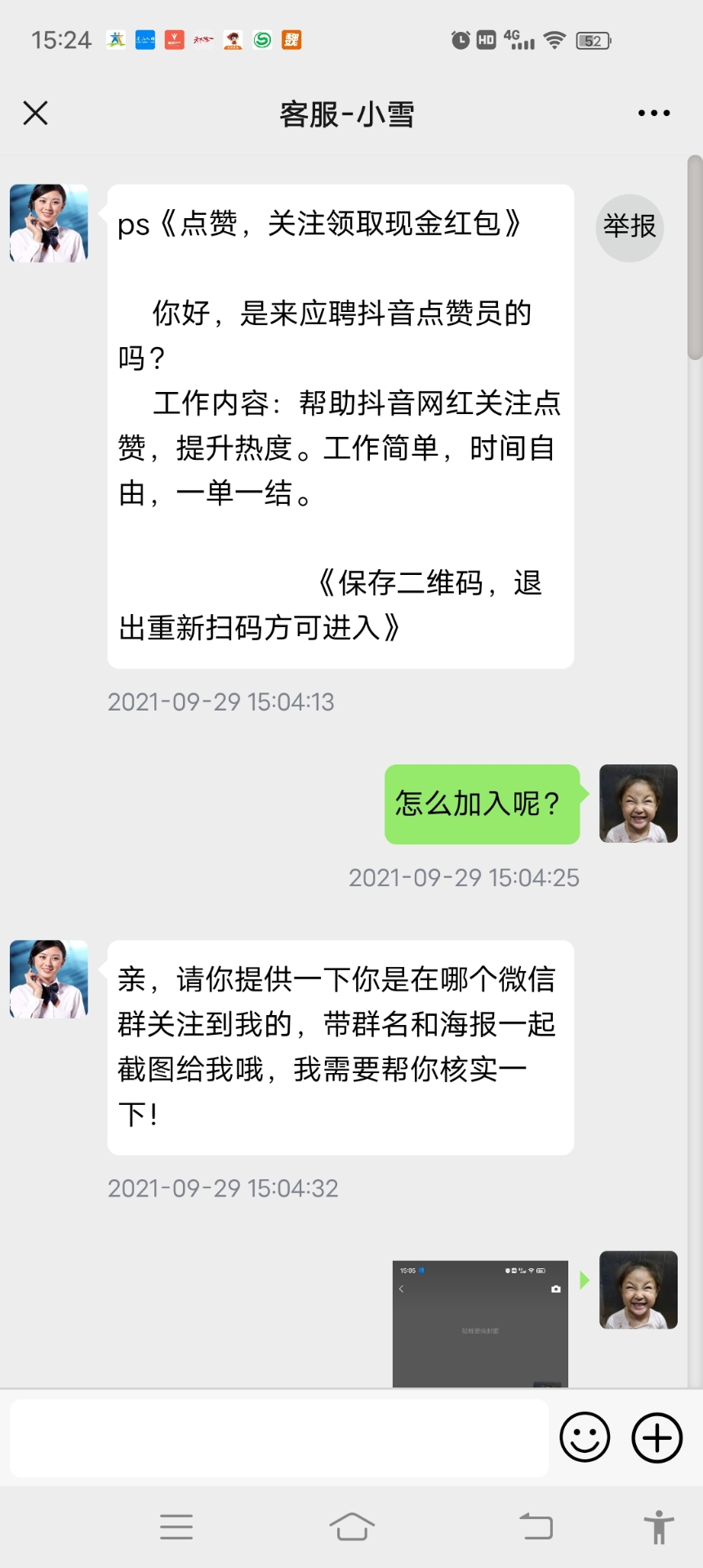Open the three-dot overflow menu
Viewport: 703px width, 1568px height.
click(x=654, y=114)
